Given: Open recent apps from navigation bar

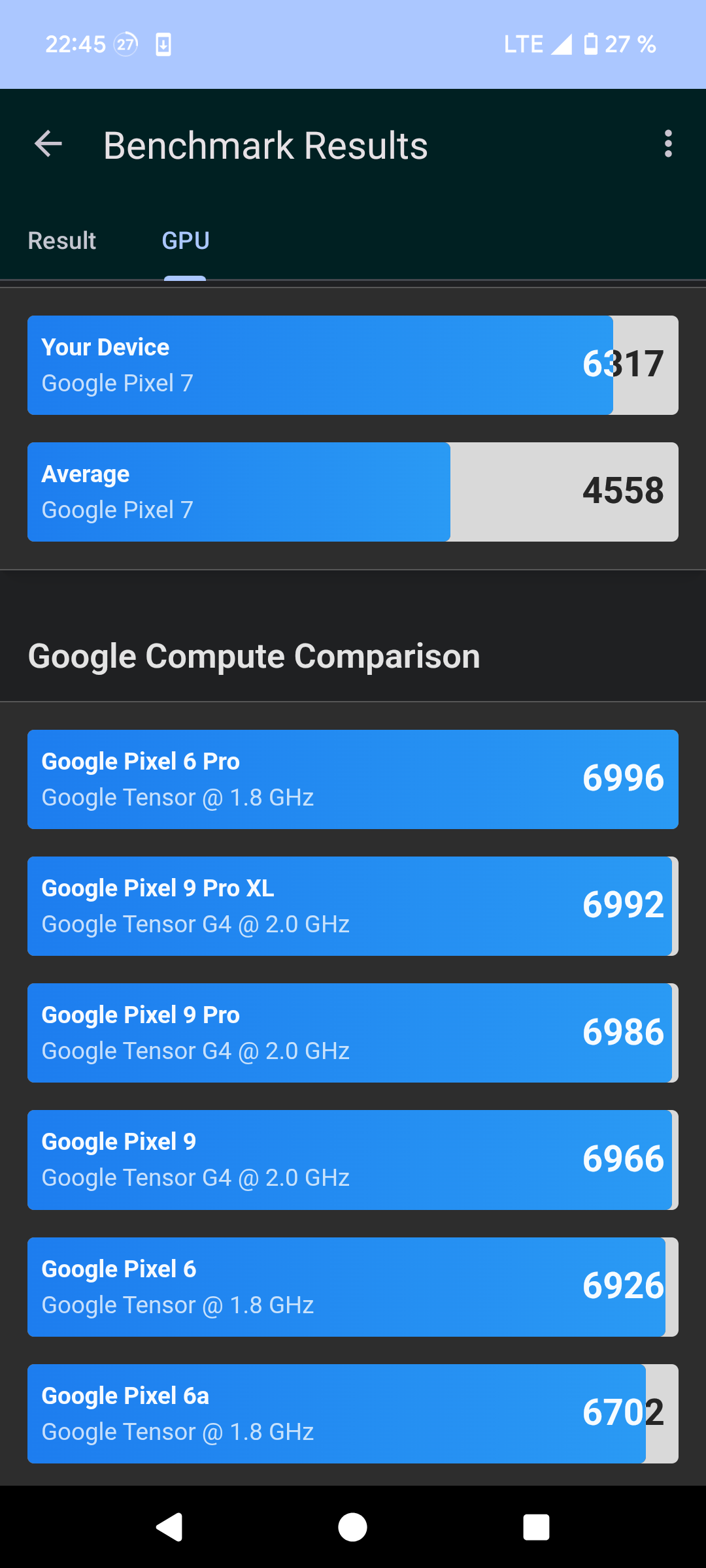Looking at the screenshot, I should coord(536,1527).
